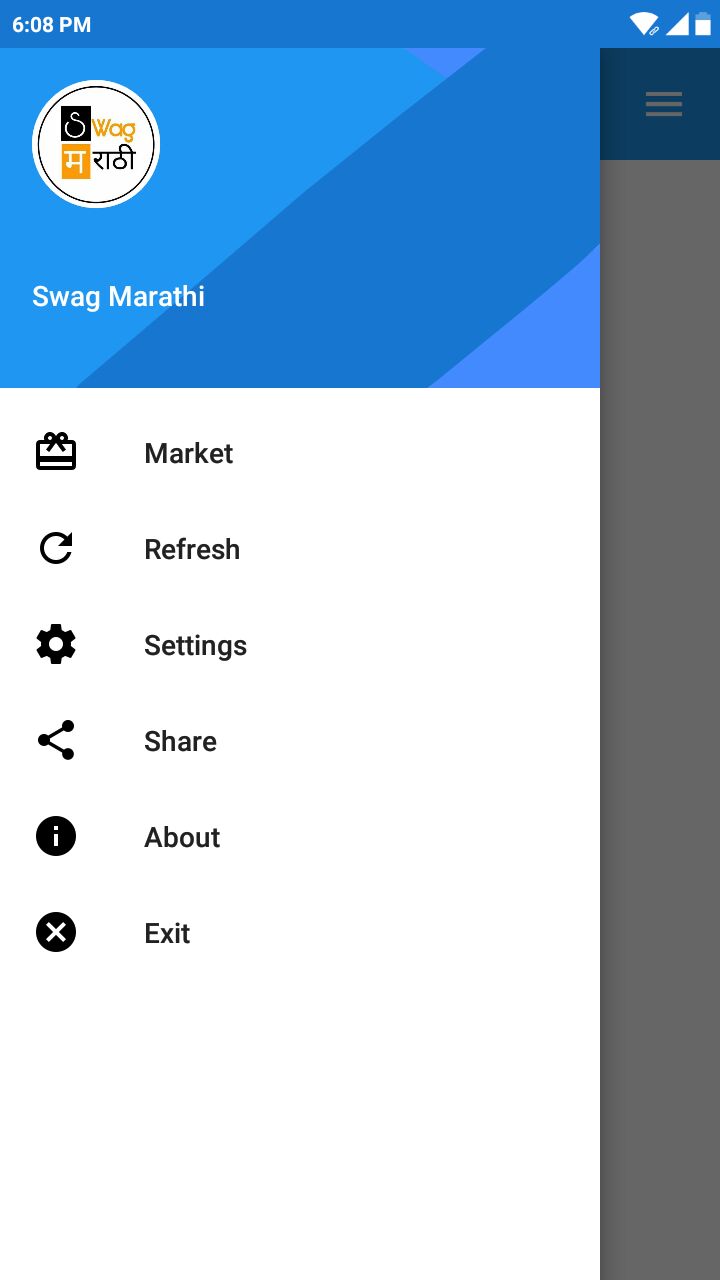
Task: Click the Swag Marathi circular logo
Action: point(96,144)
